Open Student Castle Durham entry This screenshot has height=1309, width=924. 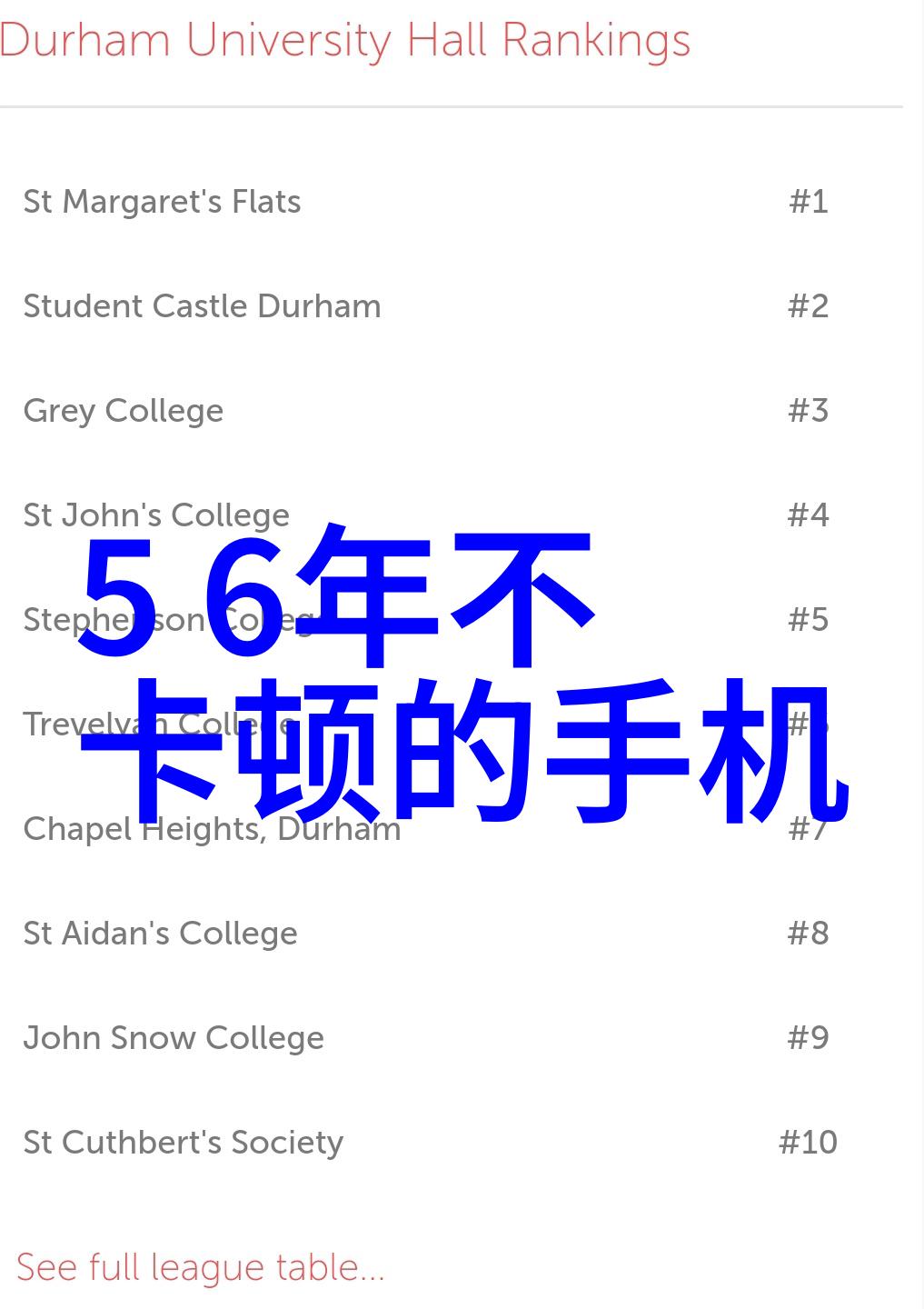click(202, 306)
